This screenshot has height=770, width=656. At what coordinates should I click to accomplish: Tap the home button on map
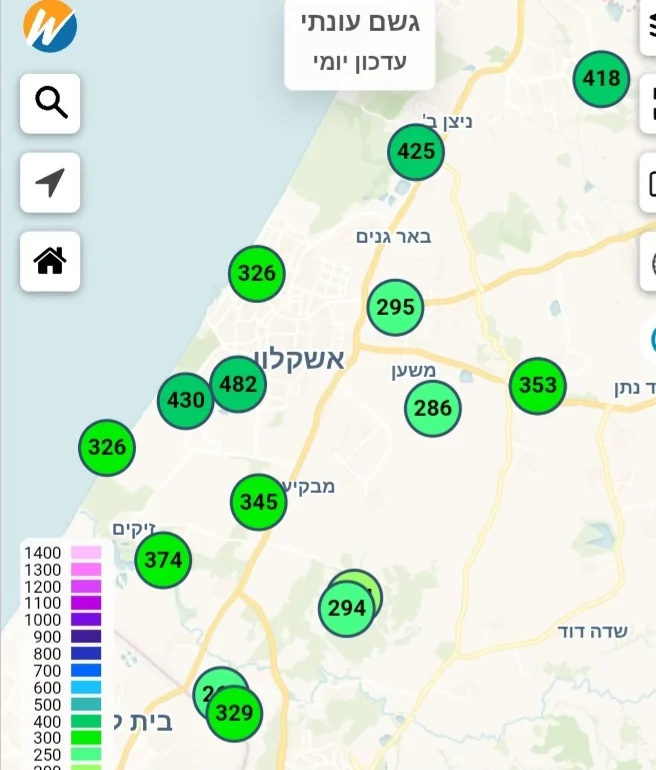tap(50, 261)
